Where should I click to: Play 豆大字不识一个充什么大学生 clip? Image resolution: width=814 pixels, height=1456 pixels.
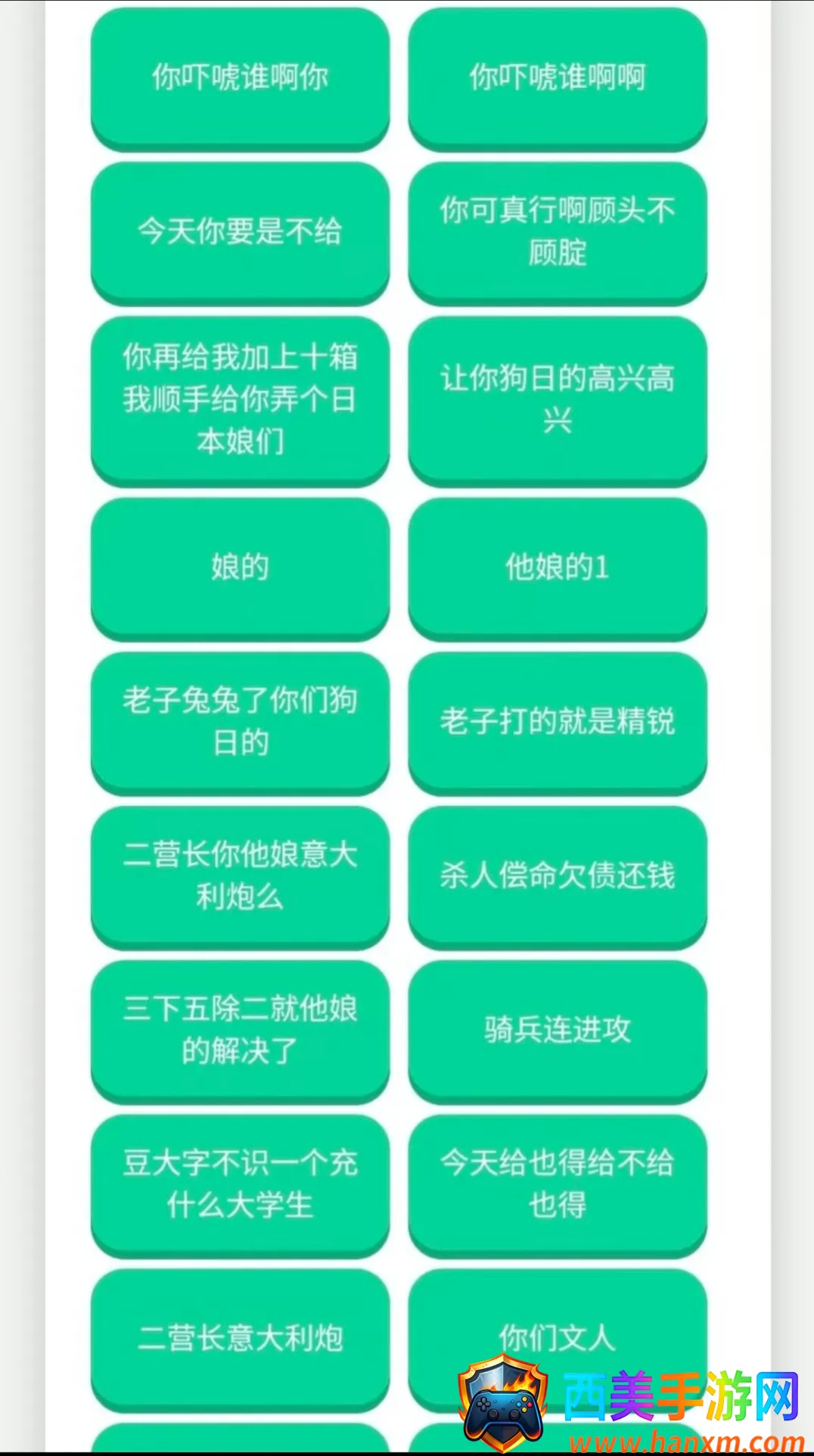[240, 1184]
